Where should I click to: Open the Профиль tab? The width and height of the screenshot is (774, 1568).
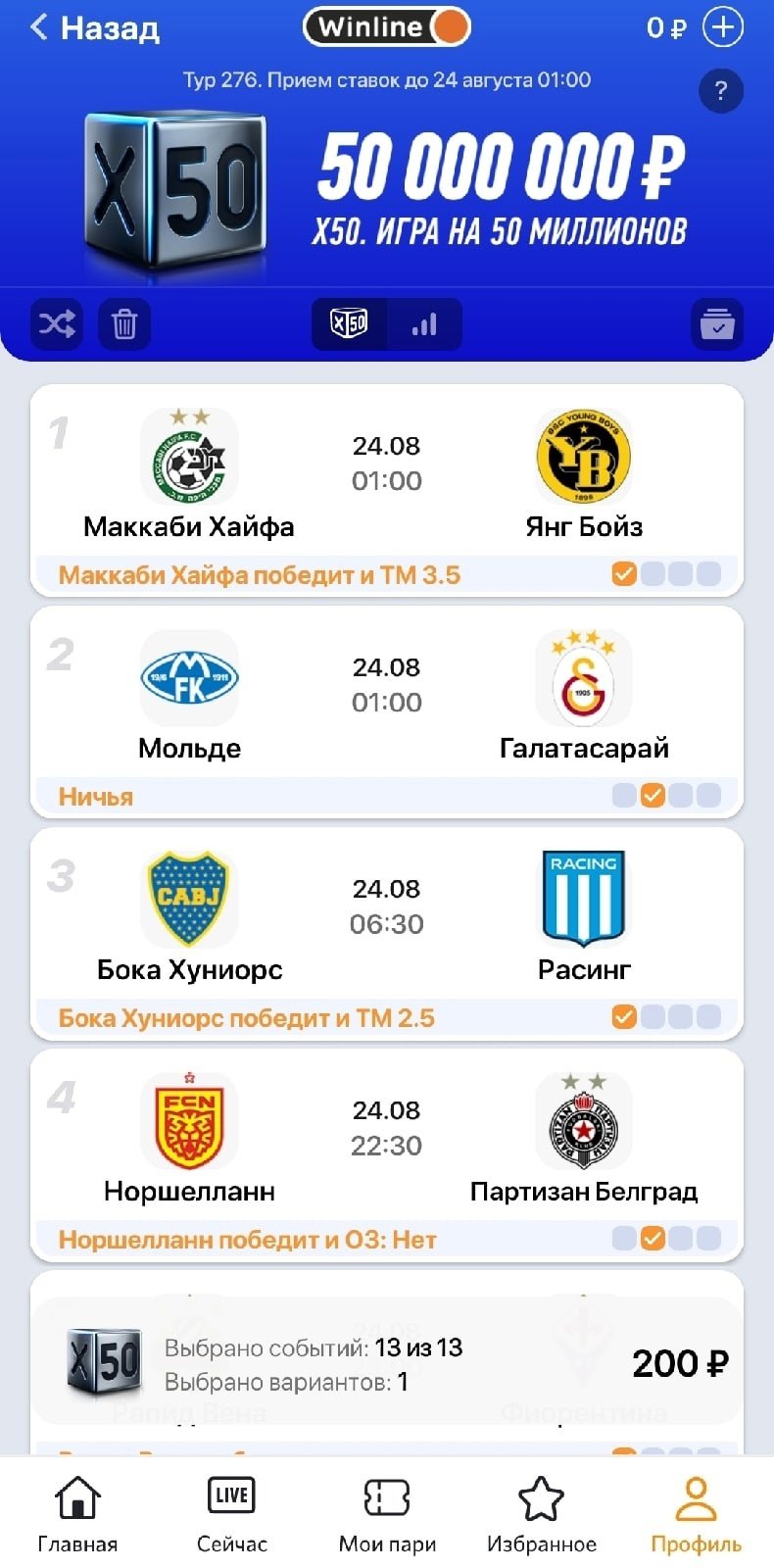(696, 1514)
